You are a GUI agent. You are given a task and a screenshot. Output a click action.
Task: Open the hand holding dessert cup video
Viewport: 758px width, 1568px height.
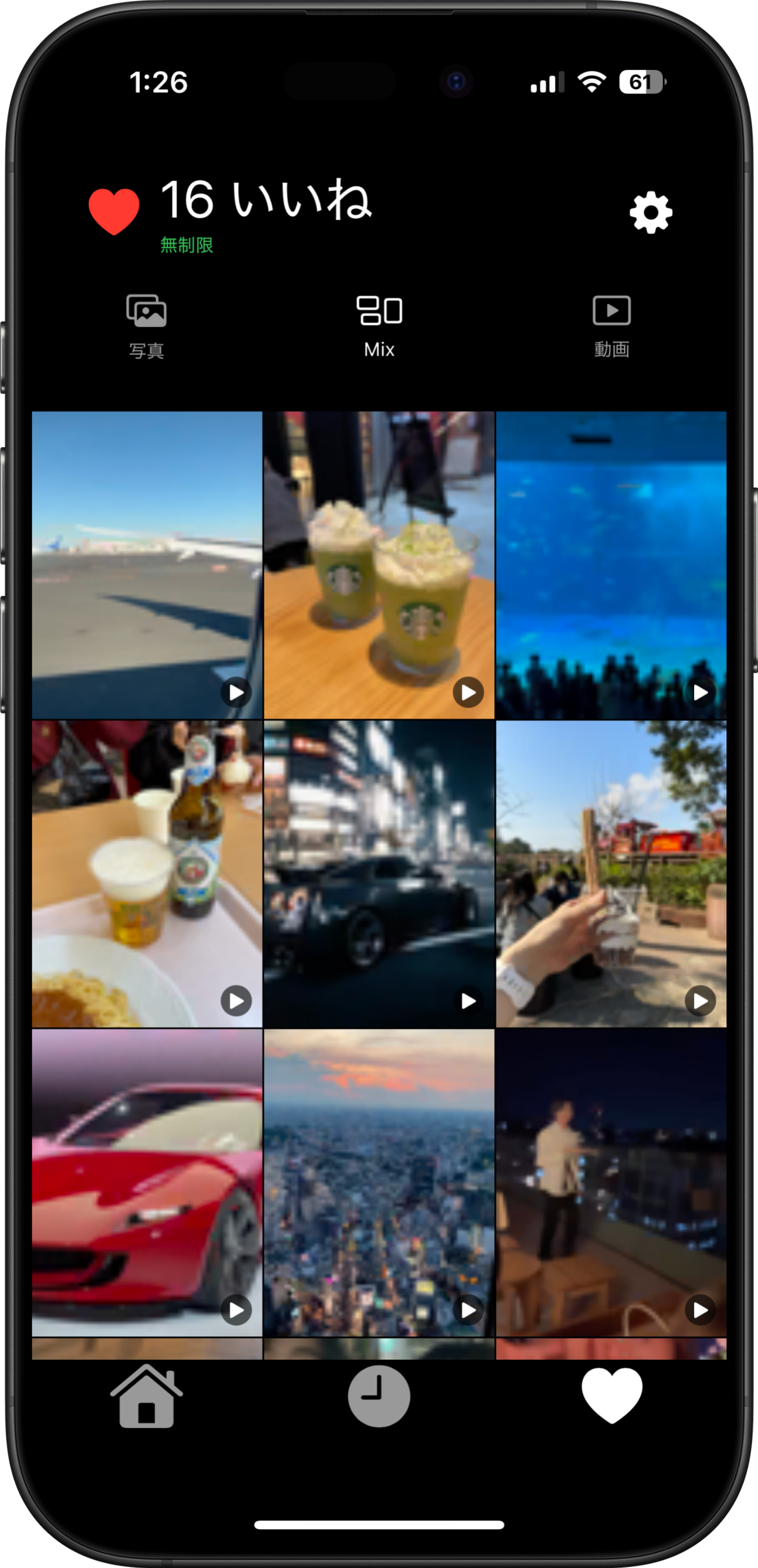(x=611, y=874)
